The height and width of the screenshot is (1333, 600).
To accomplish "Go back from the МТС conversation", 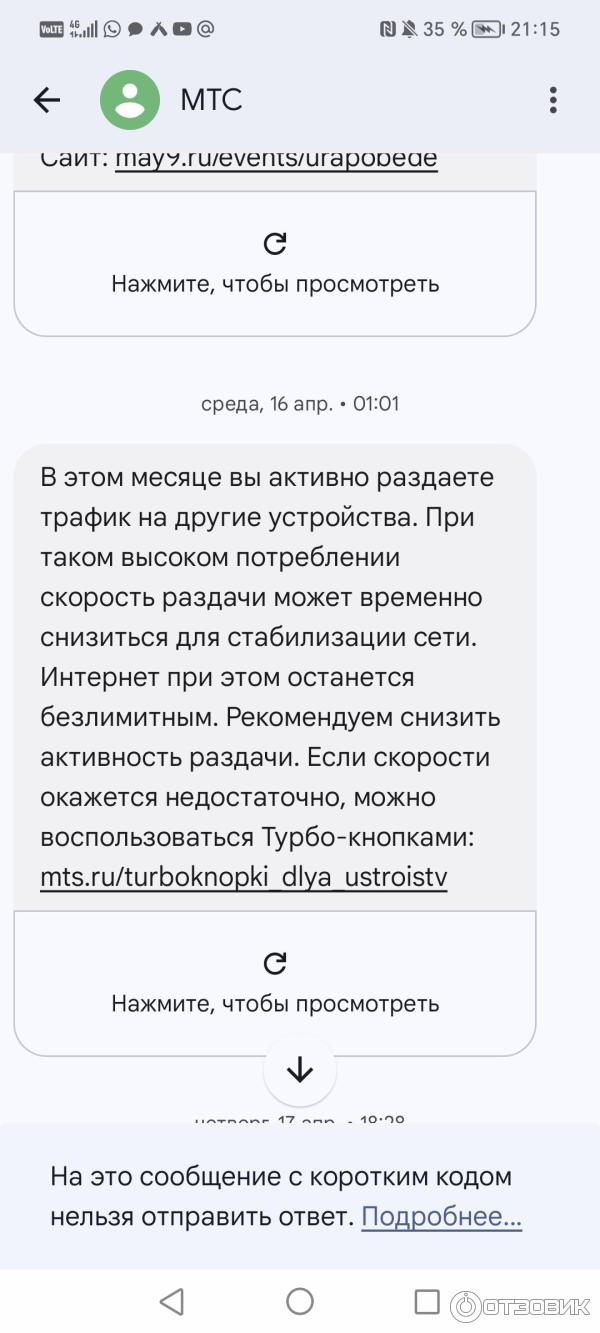I will pos(47,100).
